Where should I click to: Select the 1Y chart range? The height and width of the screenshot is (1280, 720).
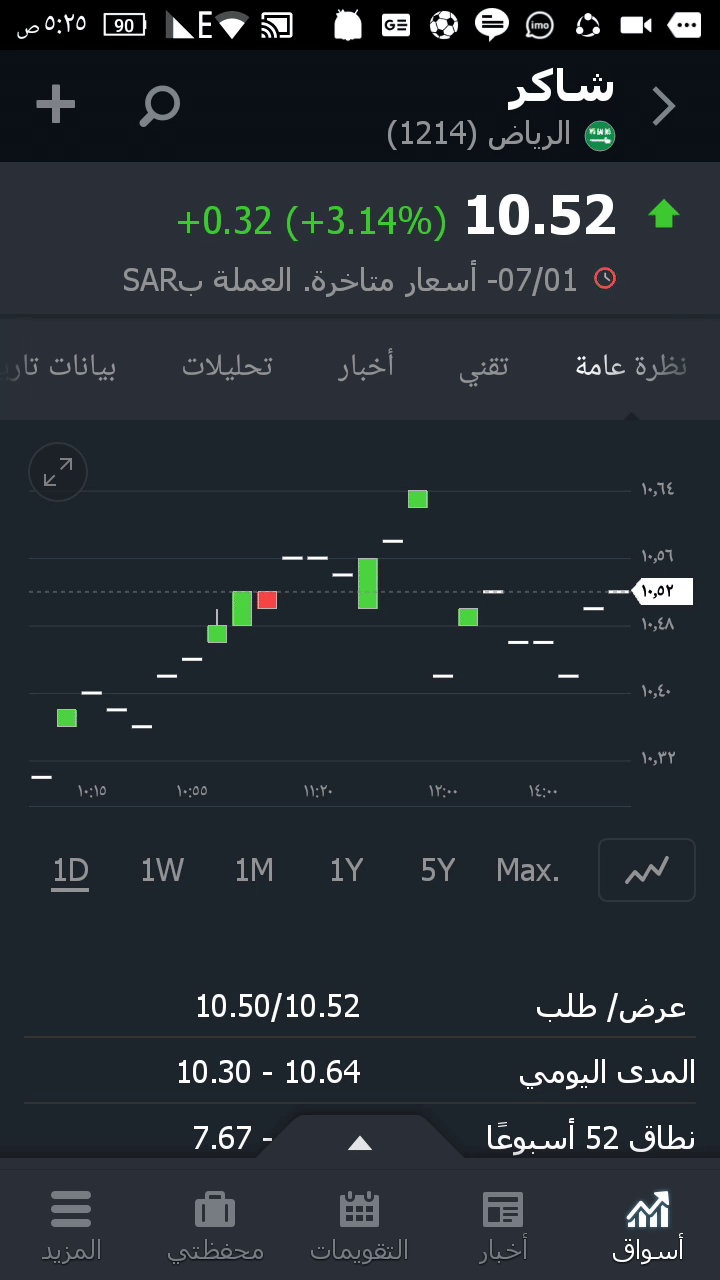pyautogui.click(x=346, y=871)
